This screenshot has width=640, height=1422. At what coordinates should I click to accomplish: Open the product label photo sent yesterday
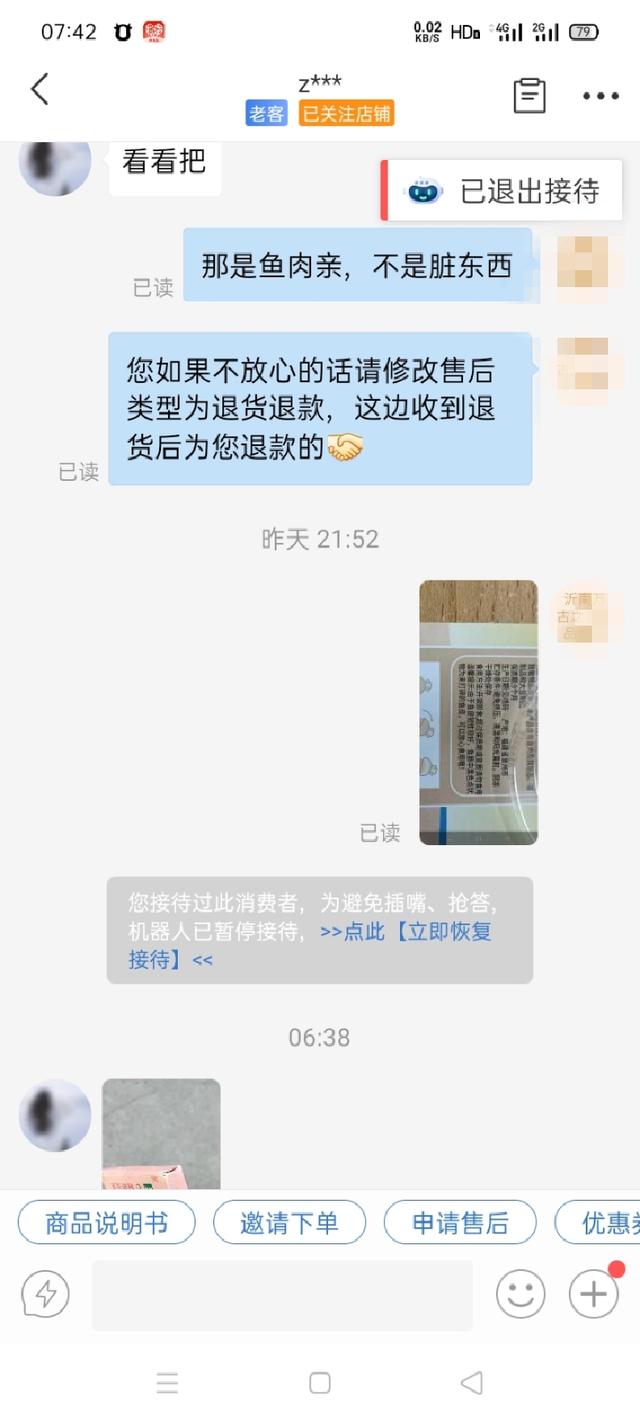coord(478,712)
